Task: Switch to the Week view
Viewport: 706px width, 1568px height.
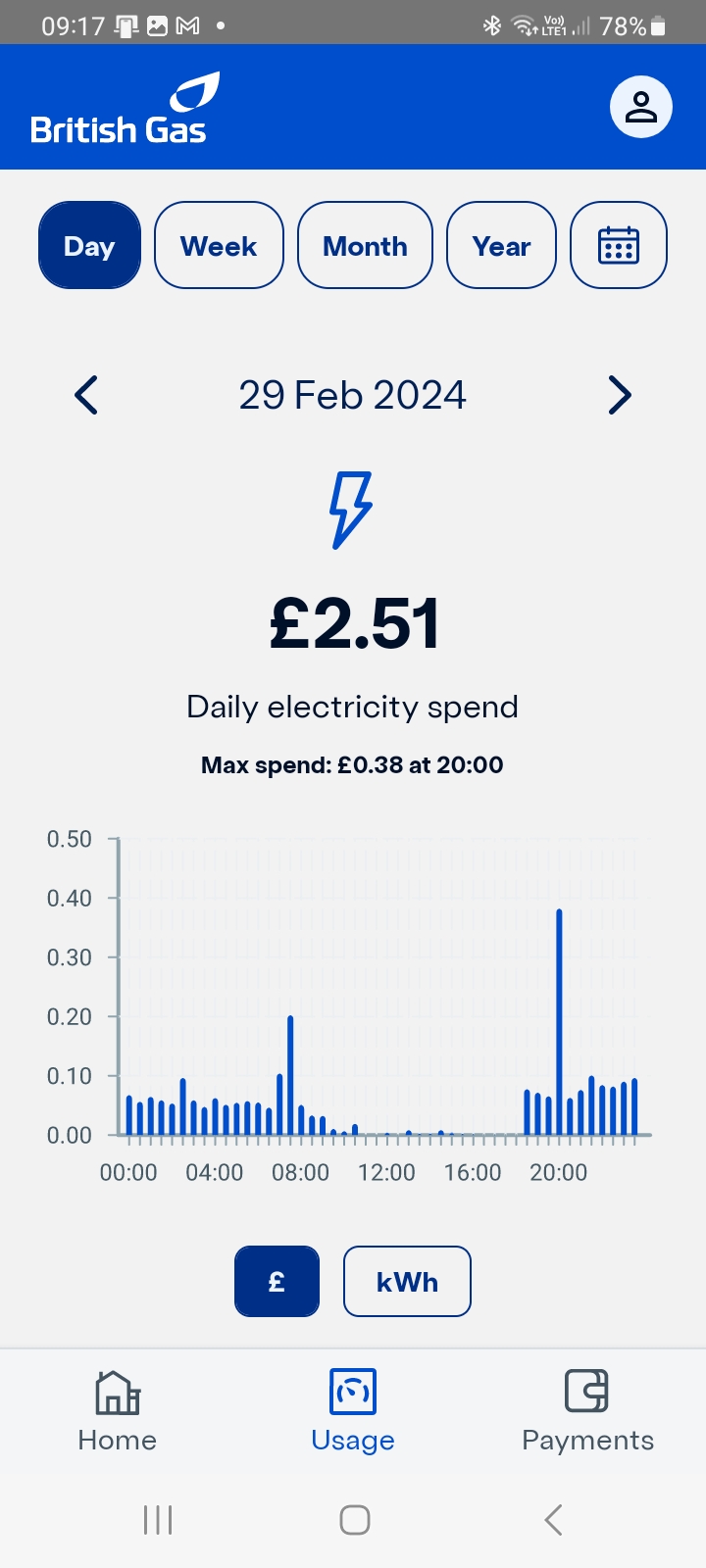Action: click(x=219, y=246)
